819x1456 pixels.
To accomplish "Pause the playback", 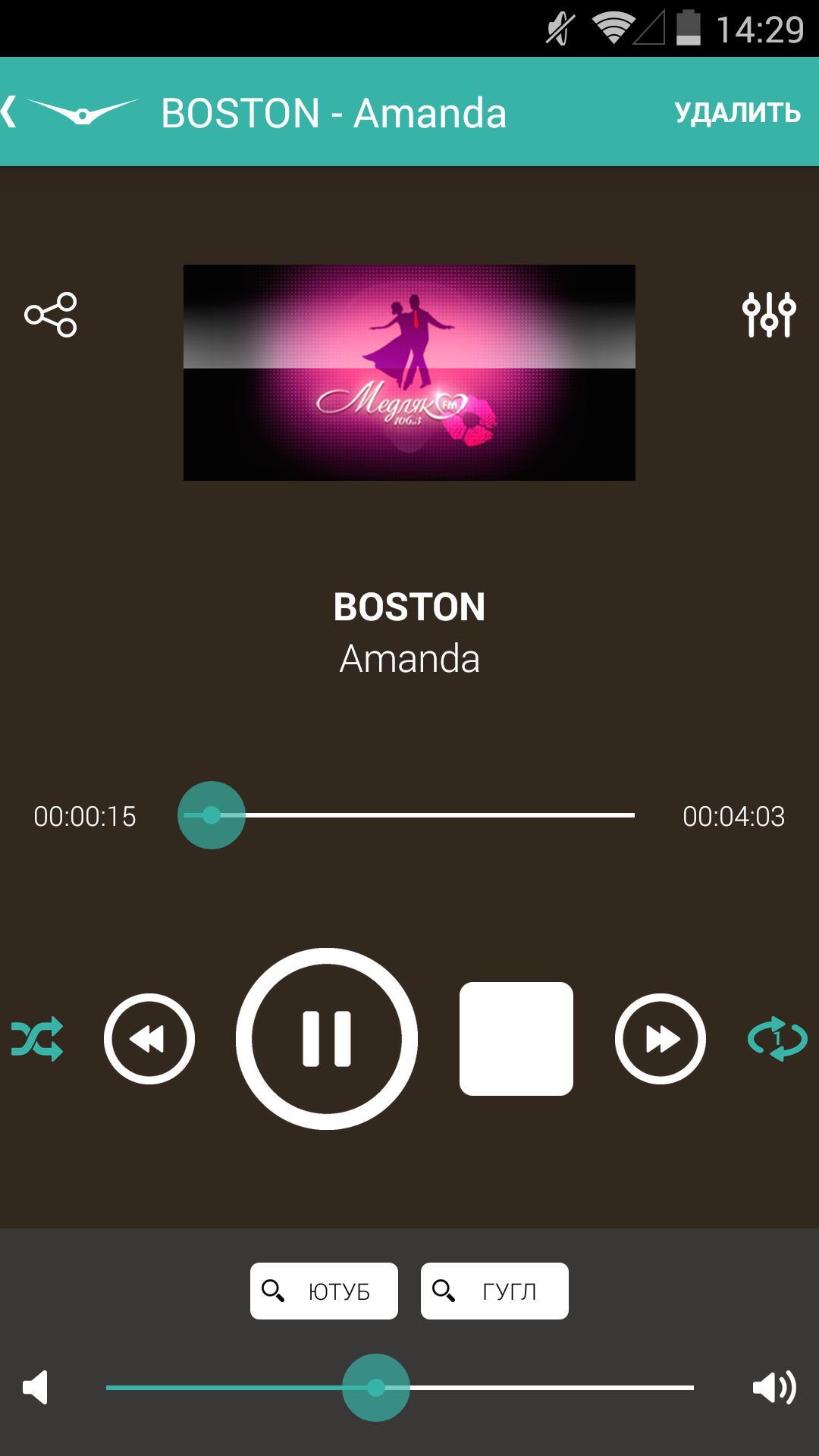I will pyautogui.click(x=327, y=1038).
